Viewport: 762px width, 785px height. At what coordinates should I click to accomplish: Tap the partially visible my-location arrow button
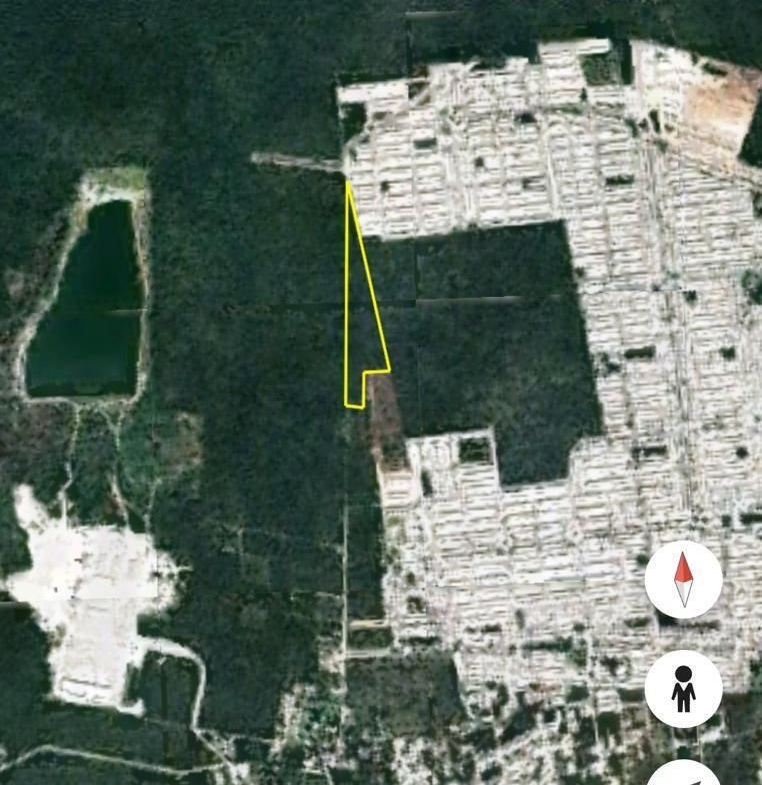(684, 774)
